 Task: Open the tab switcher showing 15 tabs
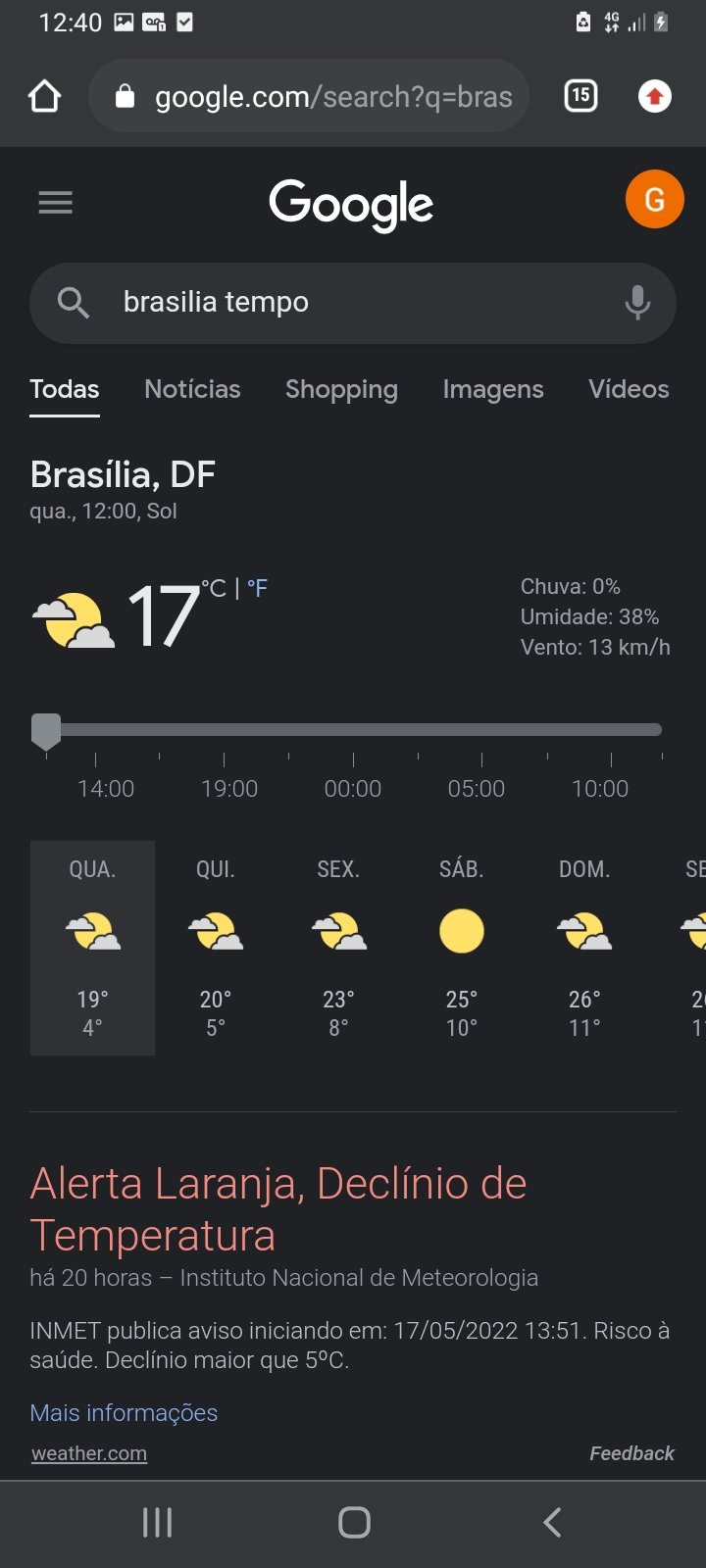580,95
